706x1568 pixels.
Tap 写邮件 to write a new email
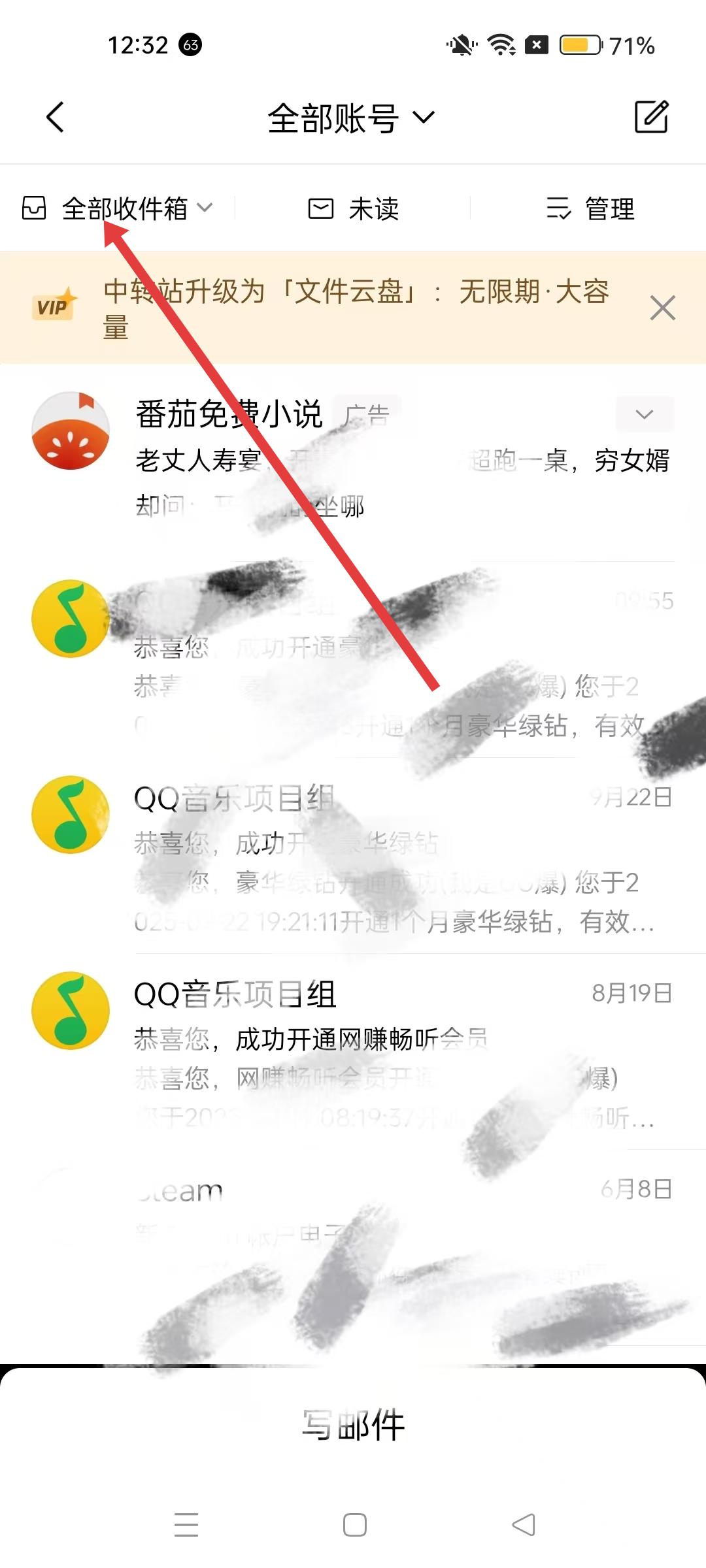tap(353, 1426)
